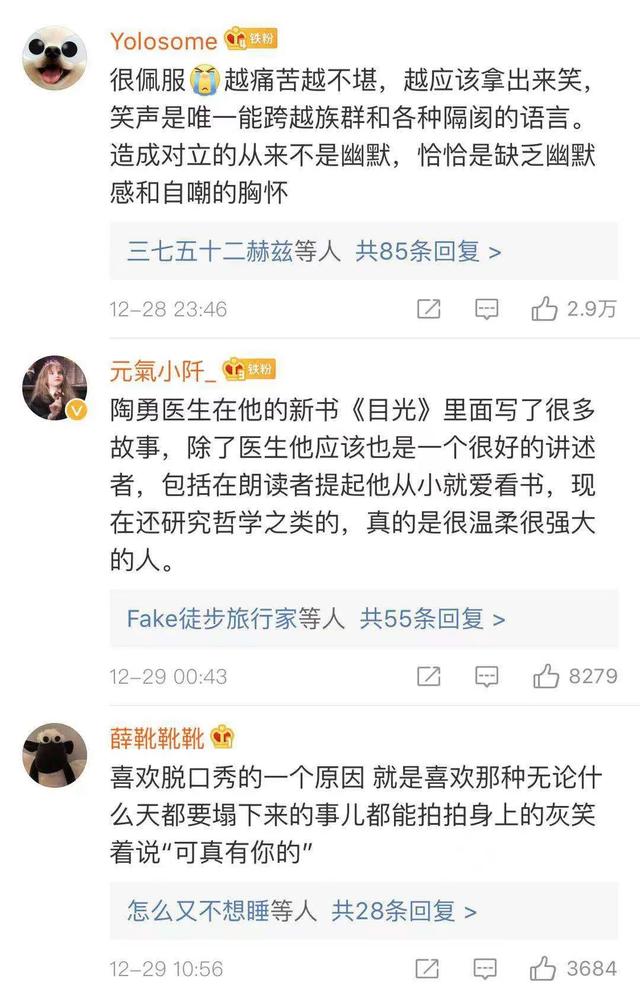The height and width of the screenshot is (992, 640).
Task: Tap the username 薛靴靴靴
Action: [157, 739]
